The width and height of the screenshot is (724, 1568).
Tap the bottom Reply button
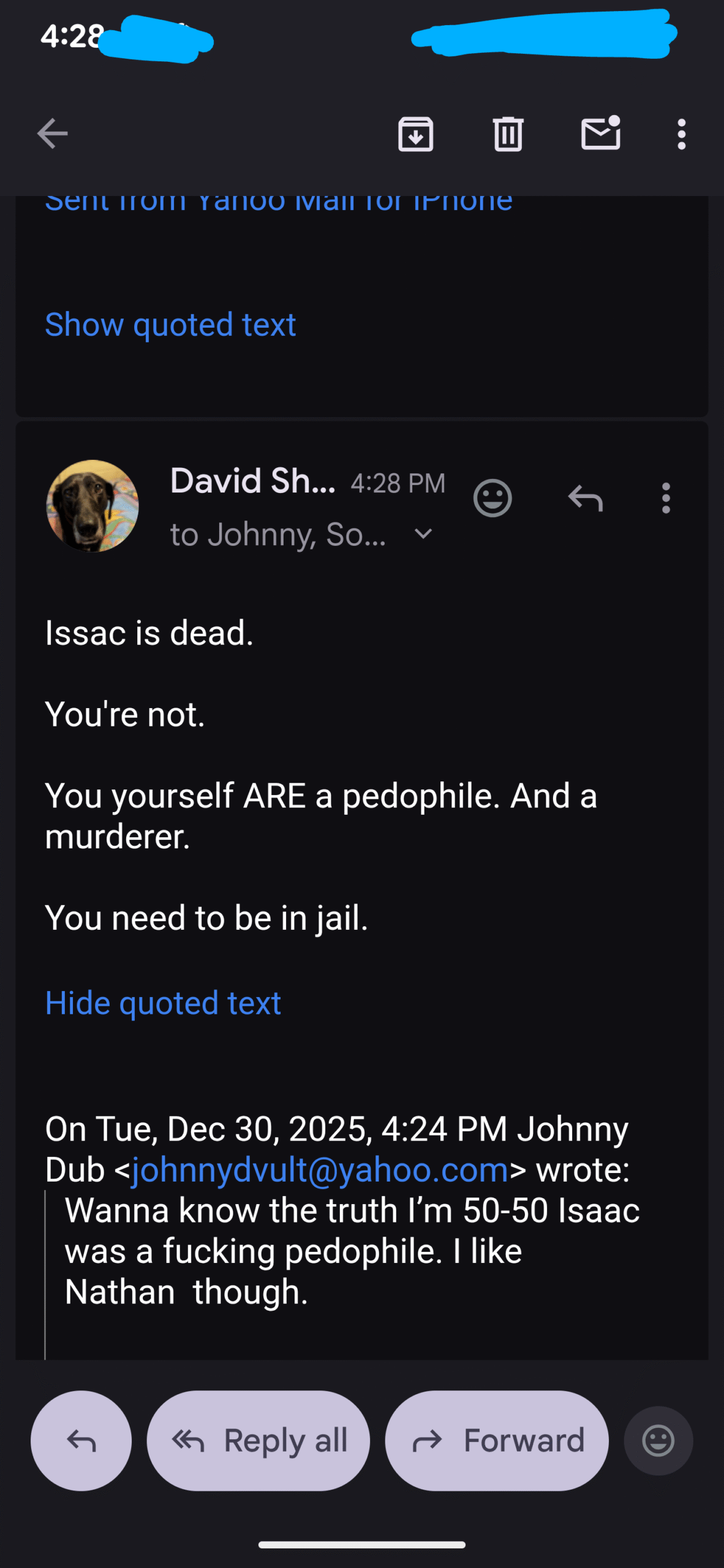click(x=81, y=1441)
